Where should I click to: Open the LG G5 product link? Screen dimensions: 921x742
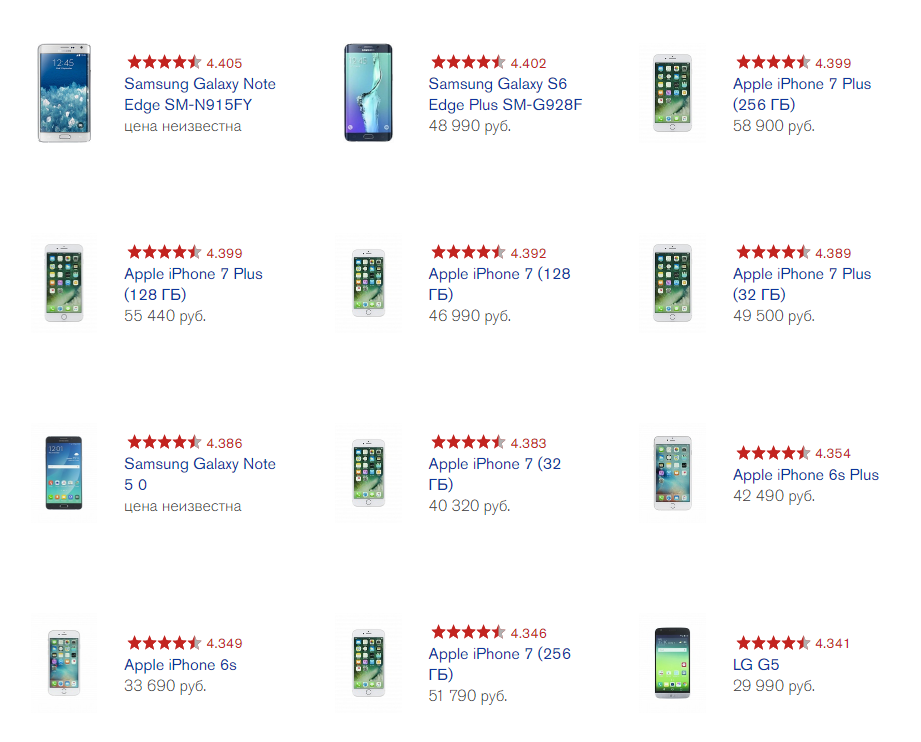tap(756, 665)
